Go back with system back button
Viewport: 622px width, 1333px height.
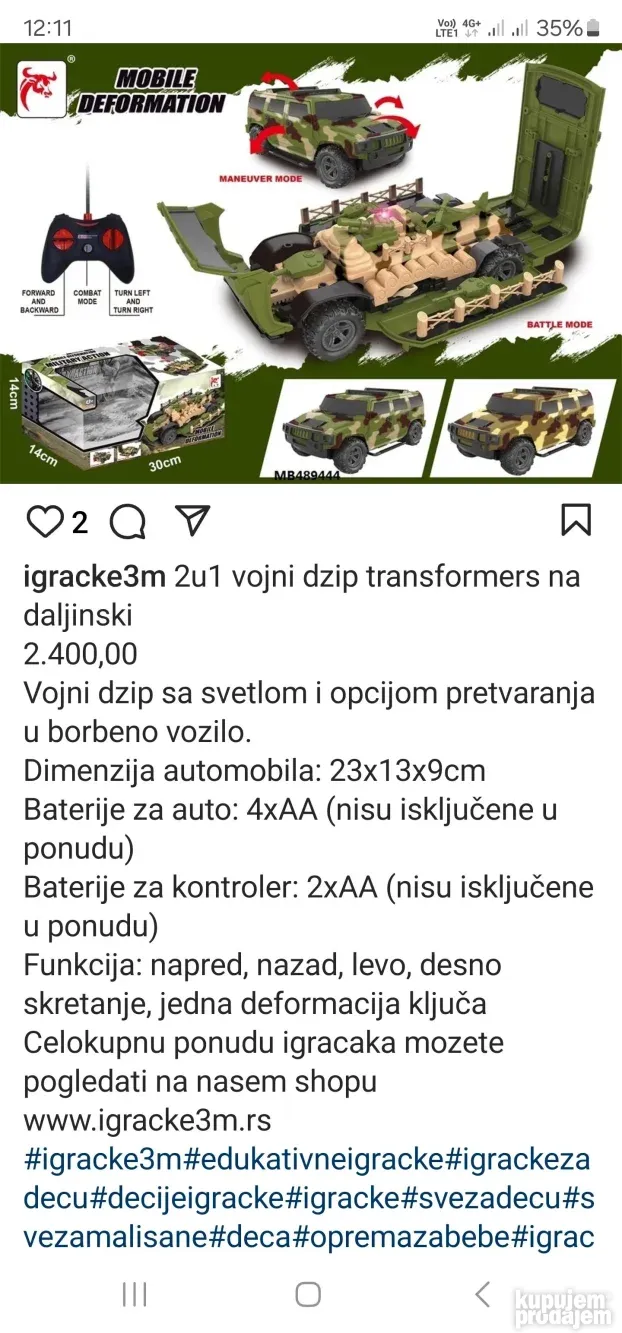click(x=482, y=1294)
